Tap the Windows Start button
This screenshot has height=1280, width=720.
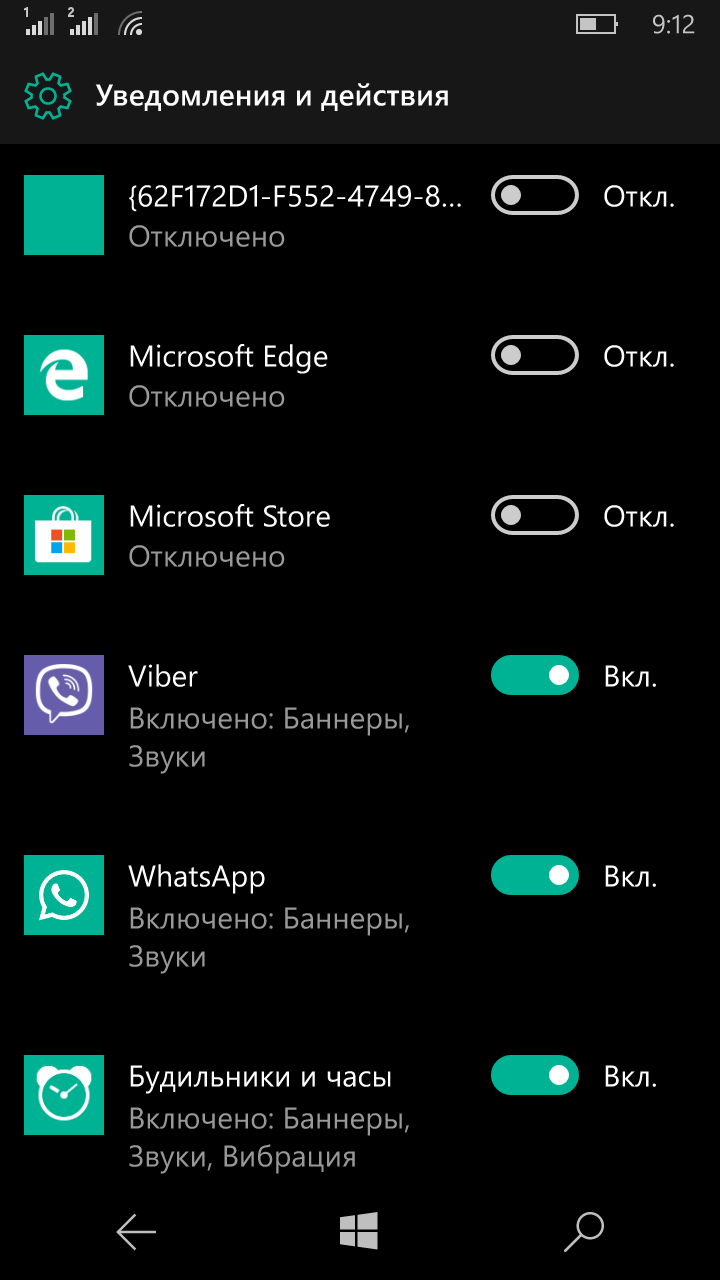[x=359, y=1231]
